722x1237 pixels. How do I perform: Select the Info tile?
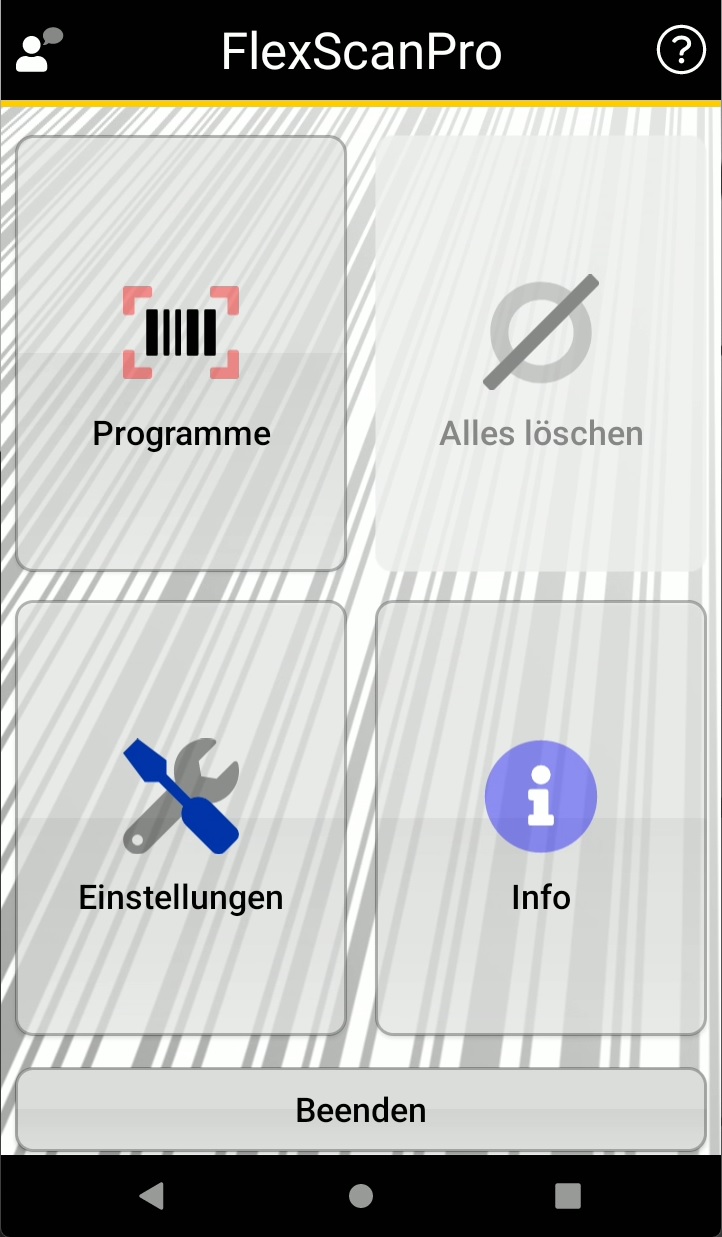540,815
